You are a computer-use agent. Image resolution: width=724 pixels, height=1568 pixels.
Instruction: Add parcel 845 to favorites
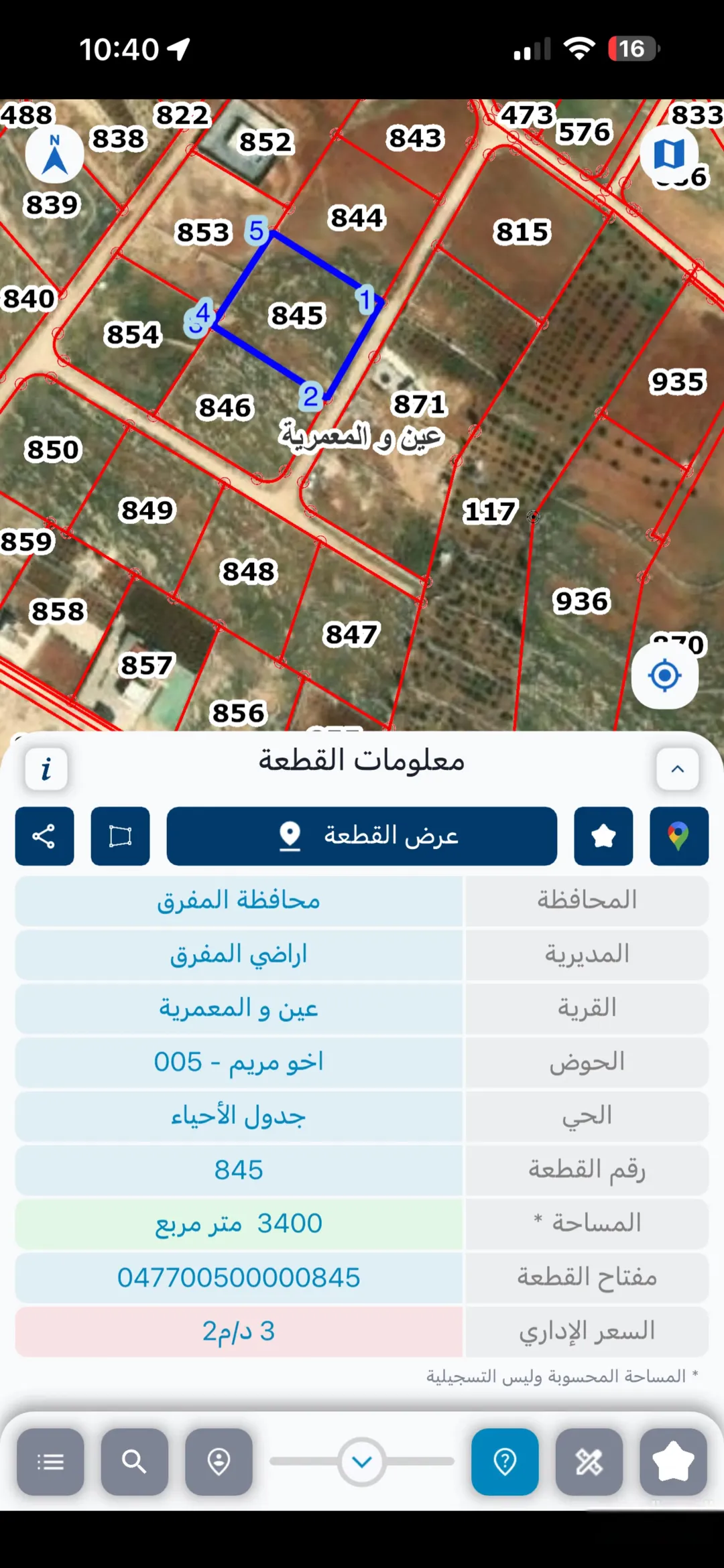pos(603,836)
